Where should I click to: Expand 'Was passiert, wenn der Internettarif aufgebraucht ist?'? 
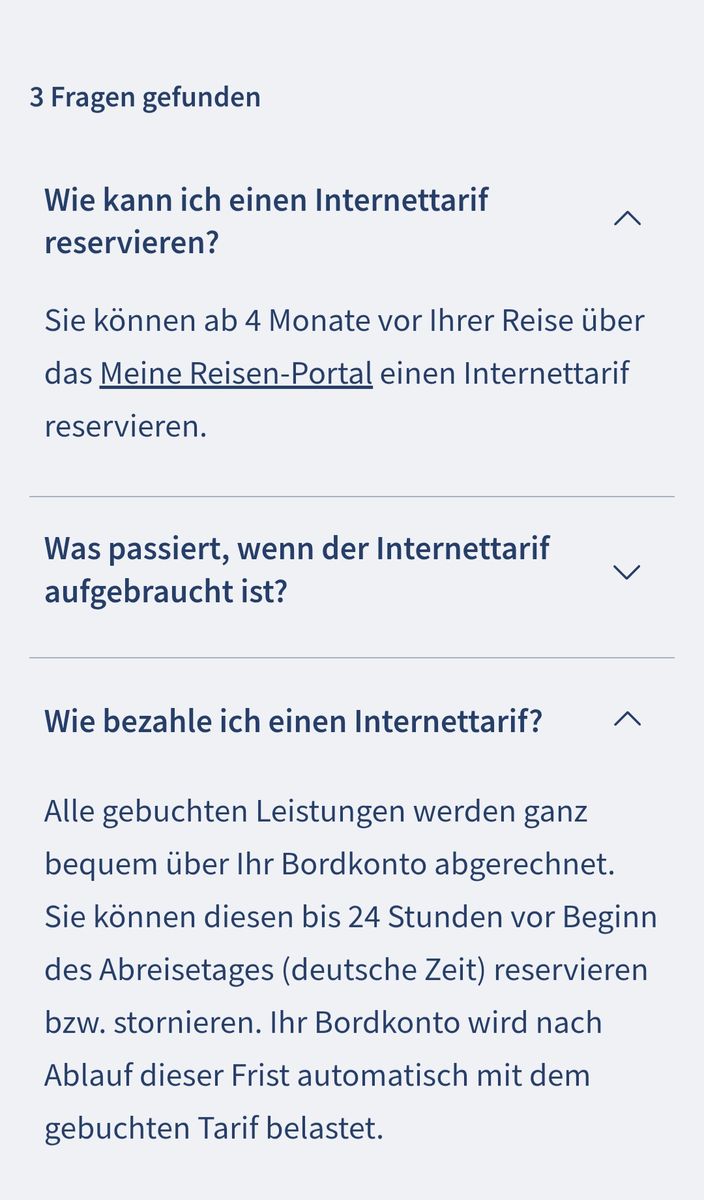(626, 571)
